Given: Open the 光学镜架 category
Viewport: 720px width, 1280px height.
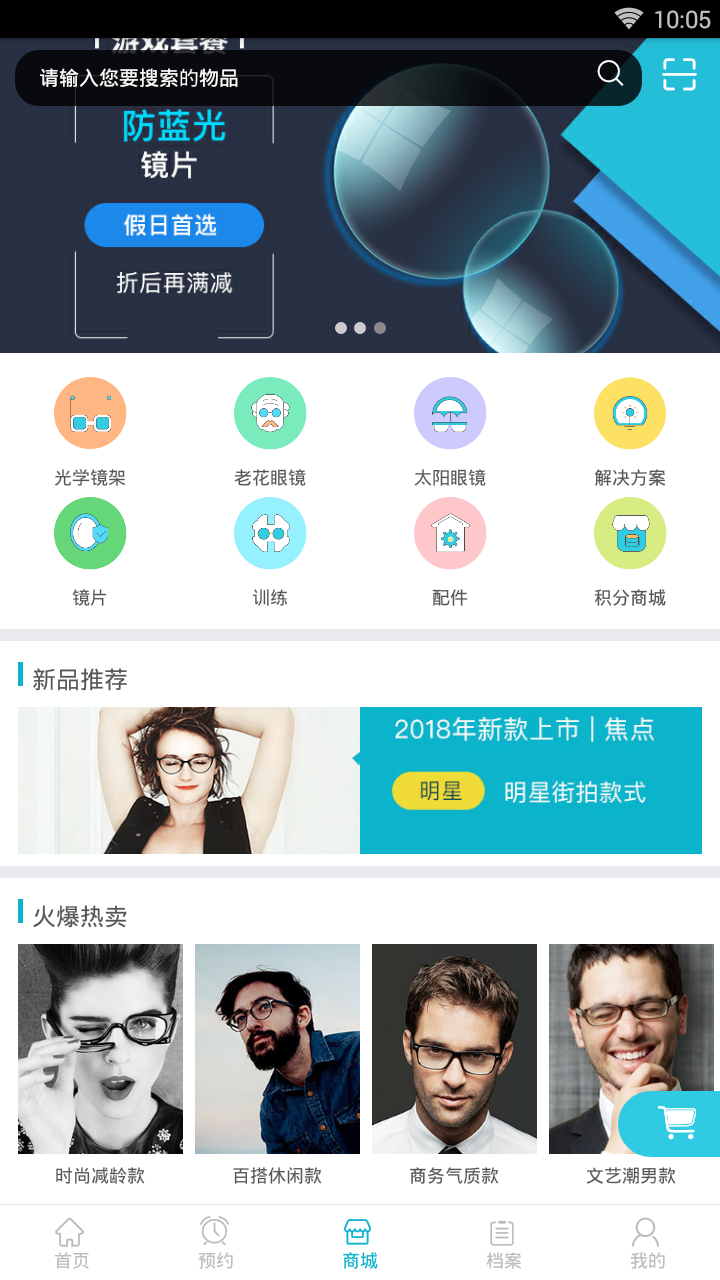Looking at the screenshot, I should pos(90,432).
